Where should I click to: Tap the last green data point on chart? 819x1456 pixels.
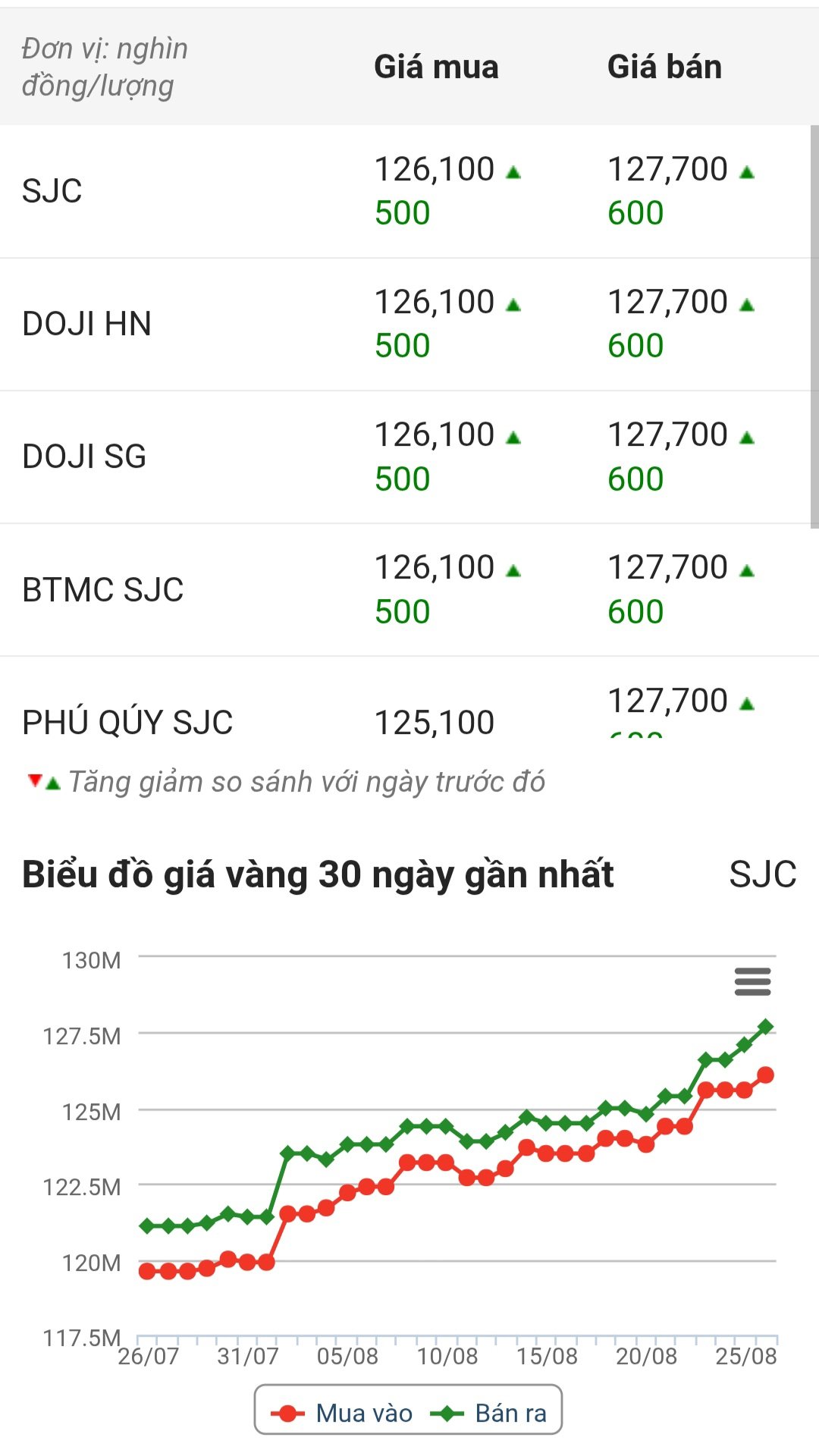click(x=765, y=1027)
